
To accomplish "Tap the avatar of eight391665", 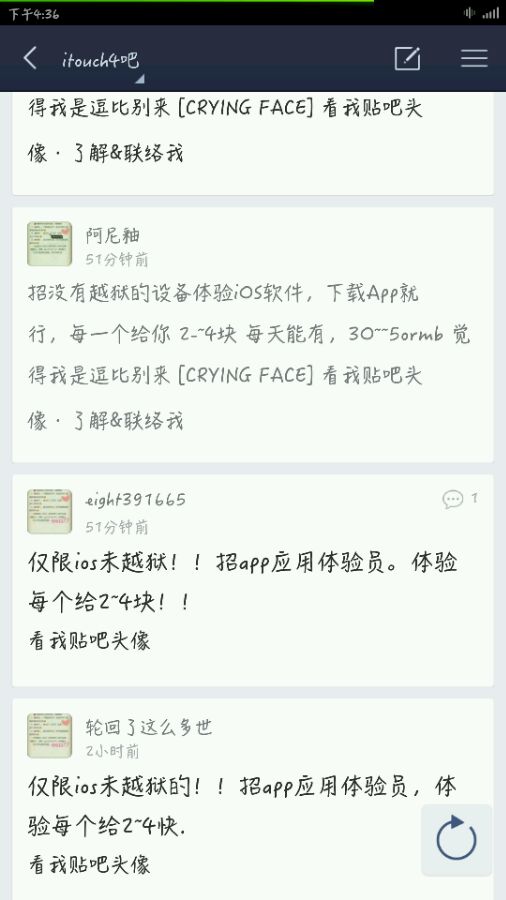I will click(x=49, y=511).
